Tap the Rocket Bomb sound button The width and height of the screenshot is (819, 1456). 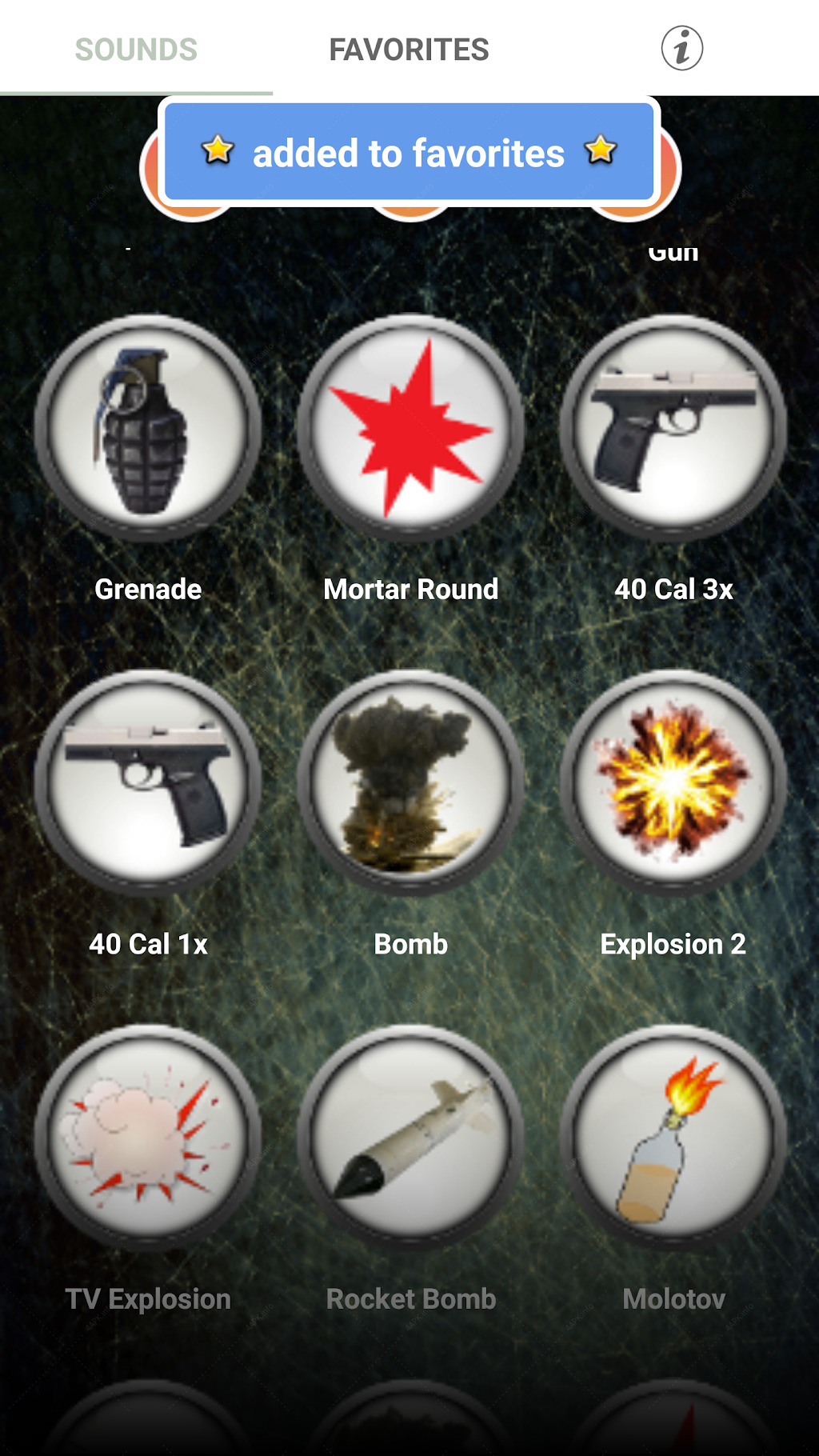(410, 1138)
